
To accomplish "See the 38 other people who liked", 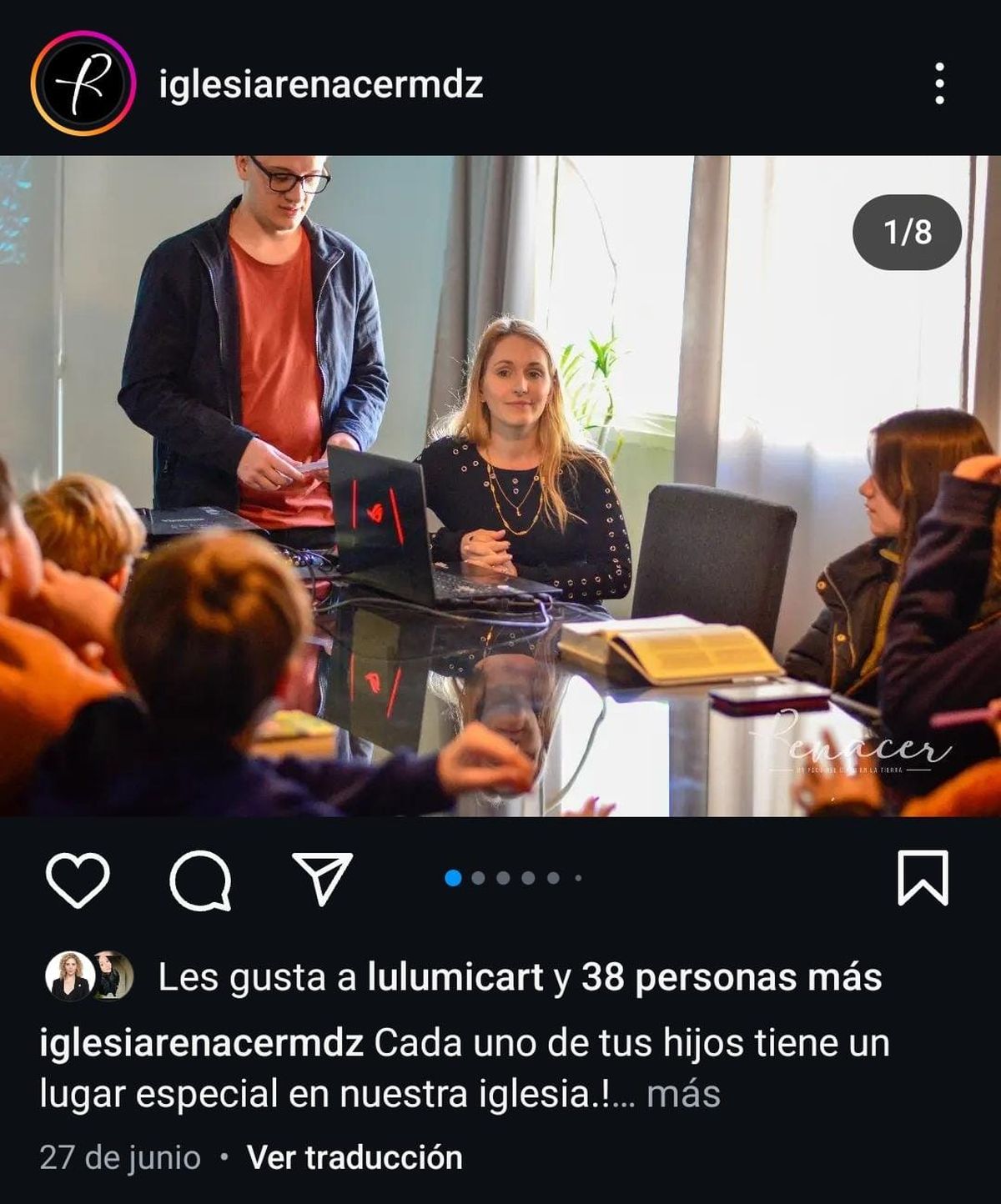I will pyautogui.click(x=731, y=976).
